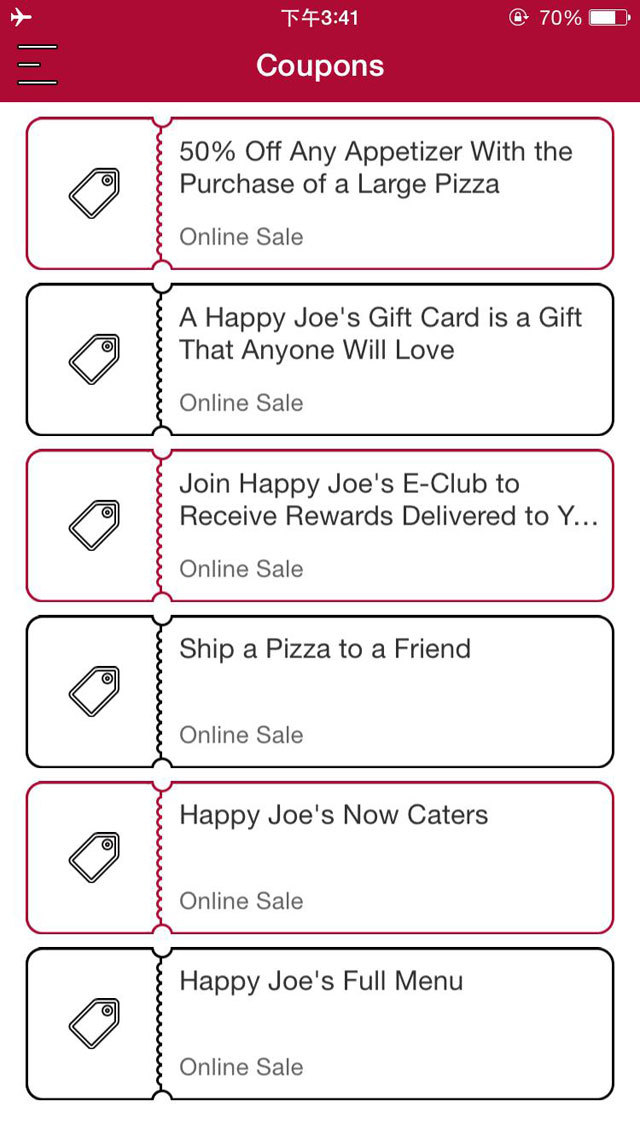
Task: Open the hamburger menu
Action: pyautogui.click(x=37, y=65)
